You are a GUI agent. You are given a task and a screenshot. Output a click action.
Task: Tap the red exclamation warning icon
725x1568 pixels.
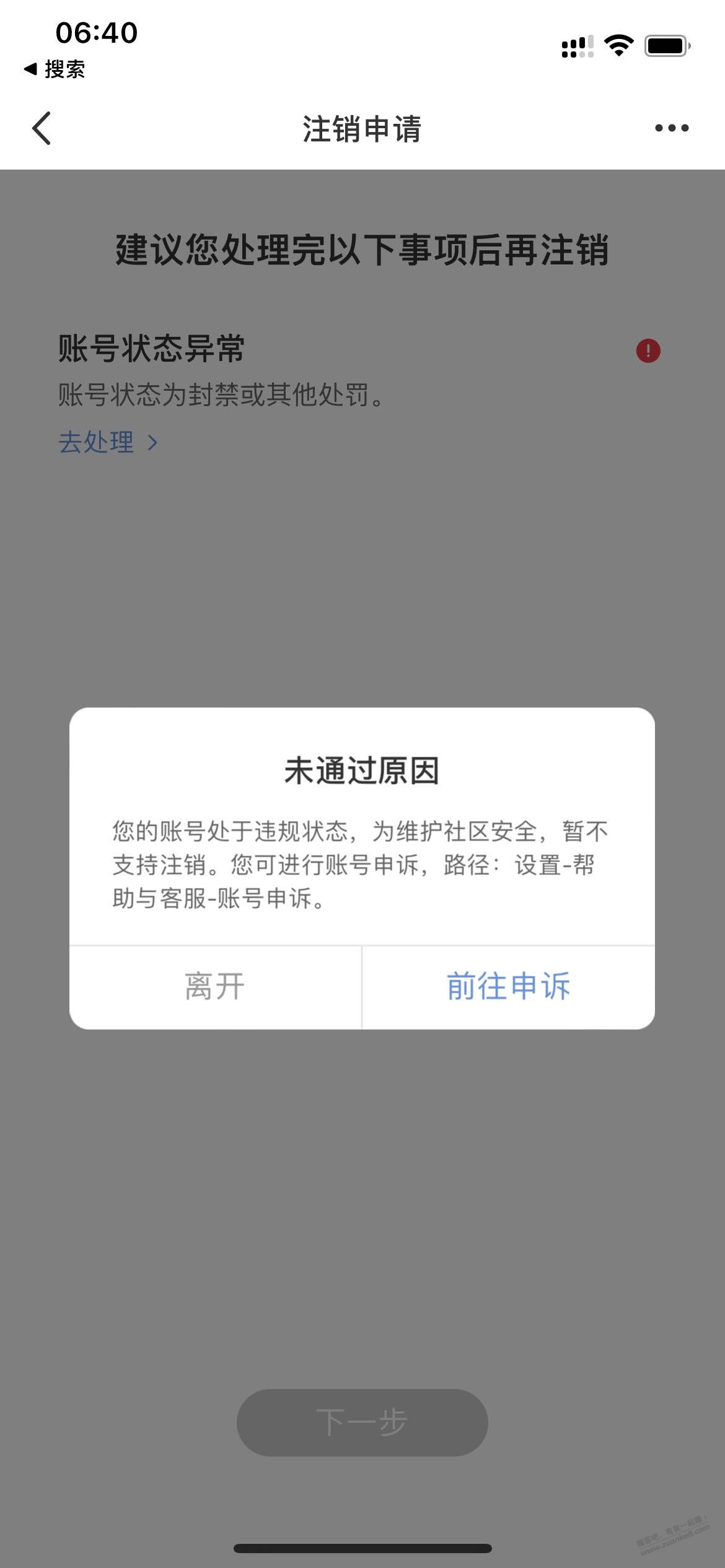click(x=647, y=351)
